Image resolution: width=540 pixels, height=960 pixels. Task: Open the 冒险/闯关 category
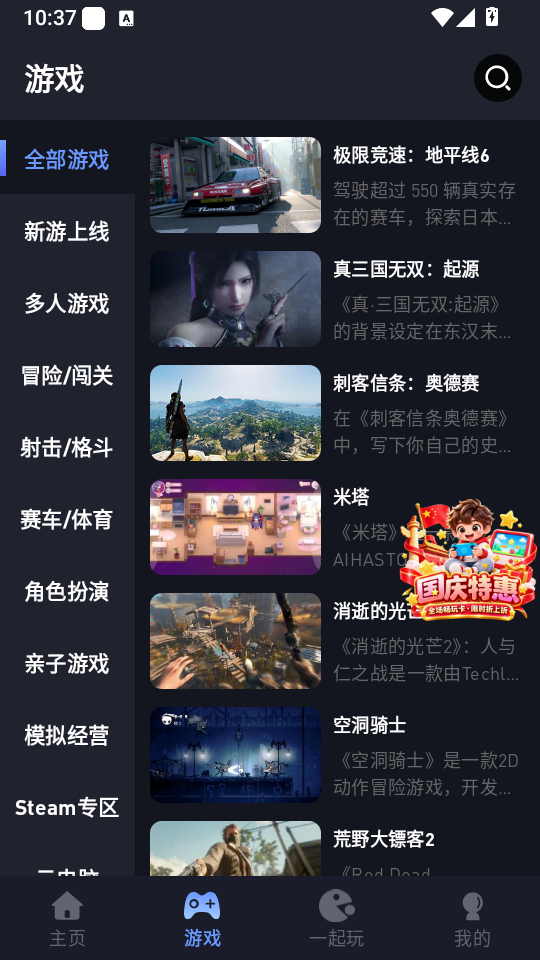(x=67, y=375)
